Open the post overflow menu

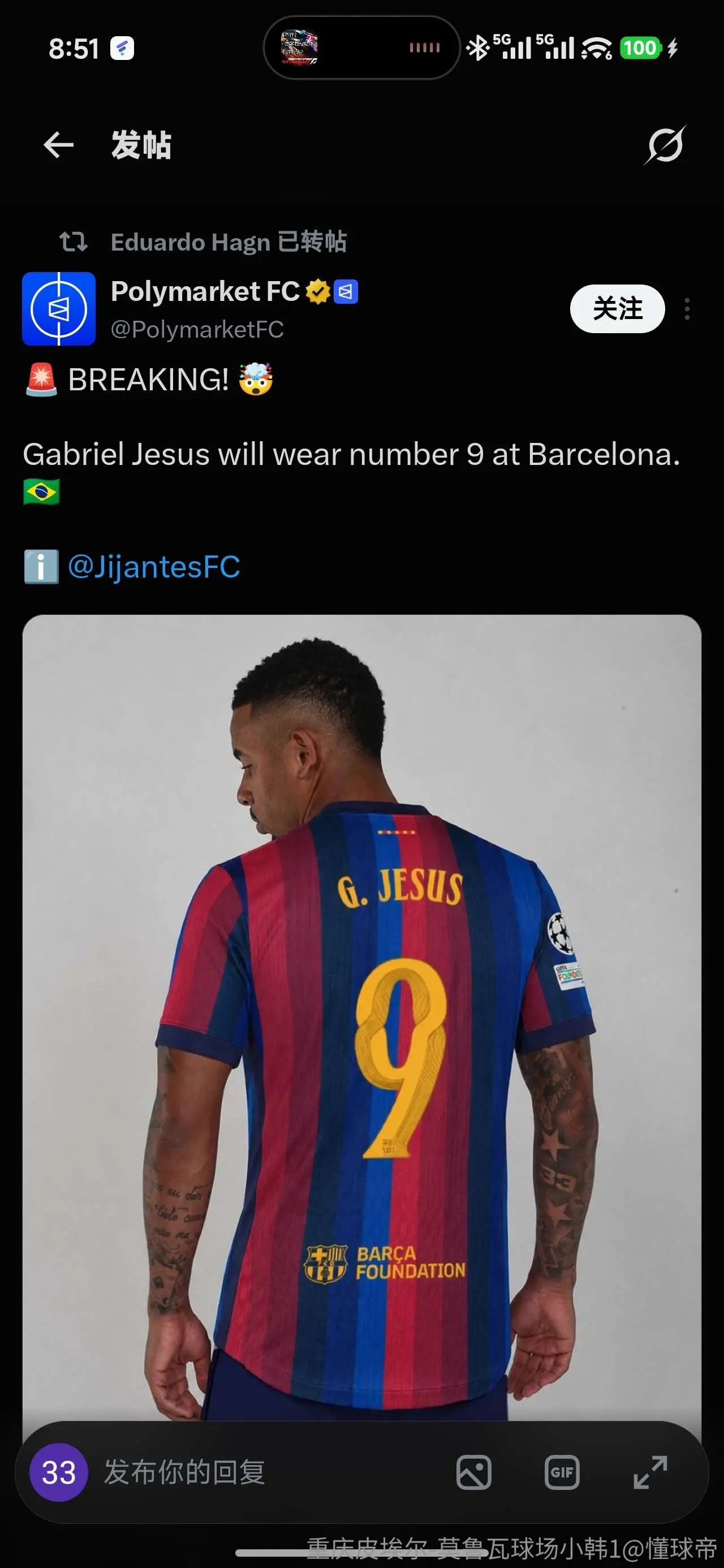pos(687,309)
